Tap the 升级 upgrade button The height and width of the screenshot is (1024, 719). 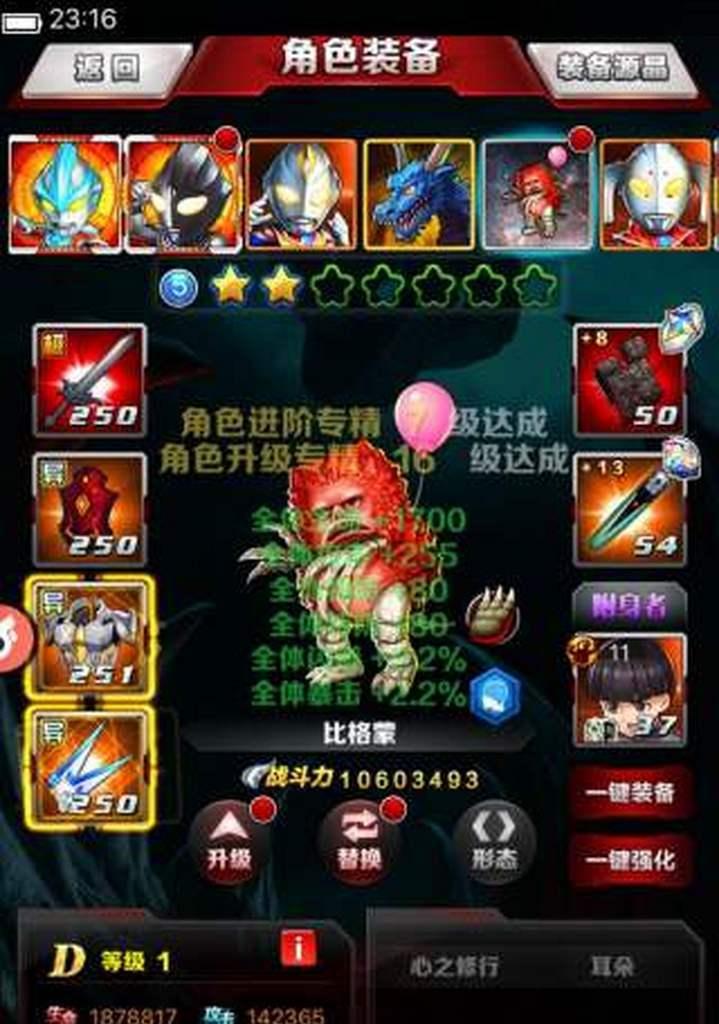(229, 843)
